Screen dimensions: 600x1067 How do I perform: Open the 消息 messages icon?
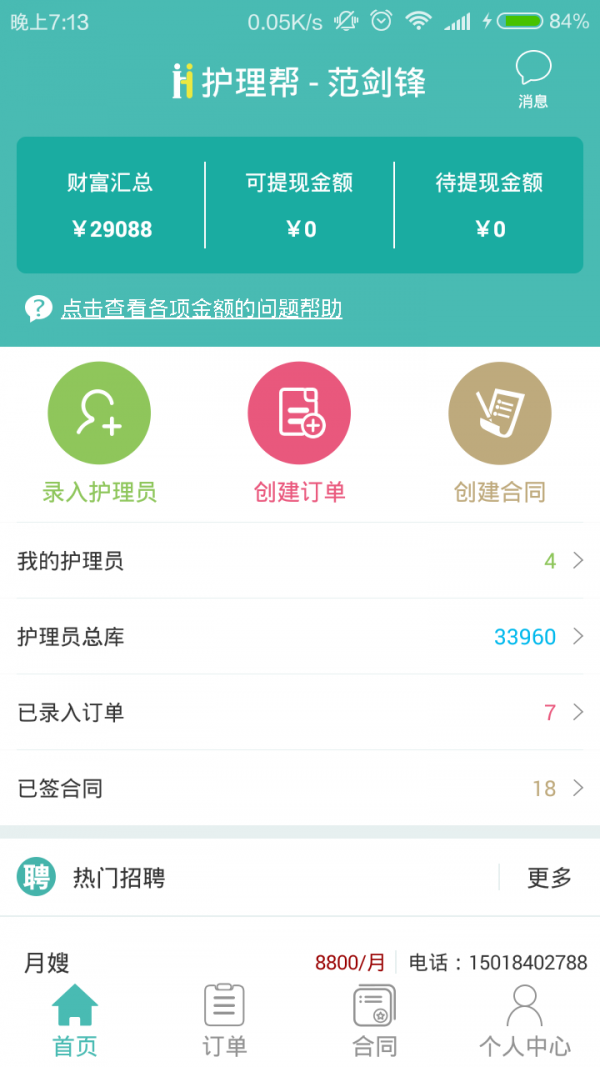(x=533, y=78)
